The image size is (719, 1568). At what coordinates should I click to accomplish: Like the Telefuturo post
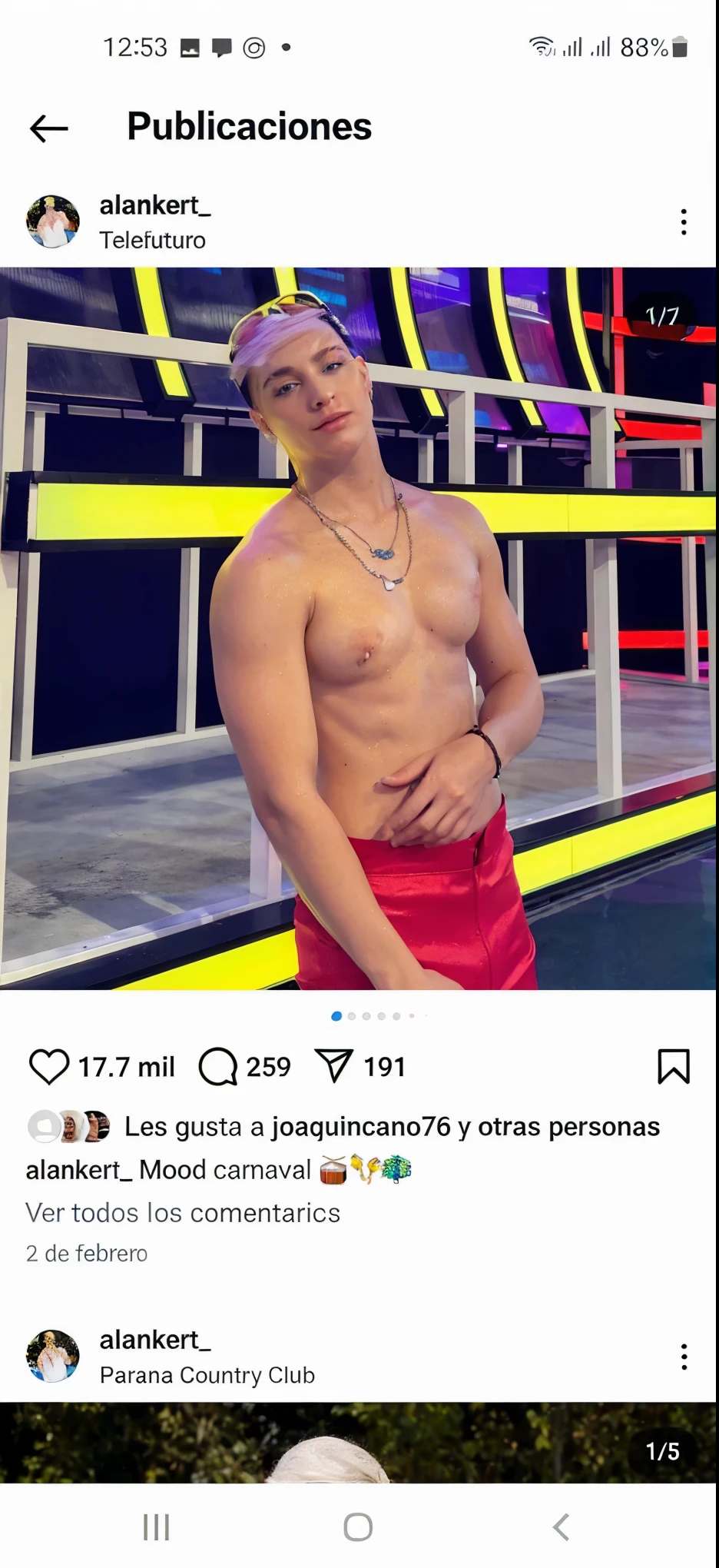tap(49, 1067)
